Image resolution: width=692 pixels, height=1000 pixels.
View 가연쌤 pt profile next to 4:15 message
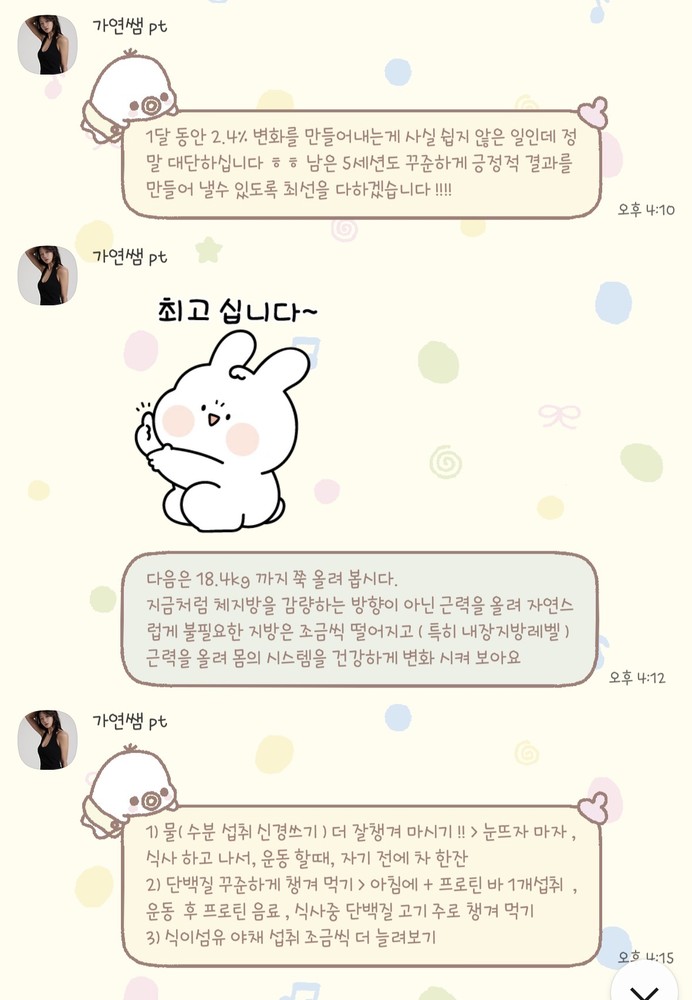(x=48, y=739)
